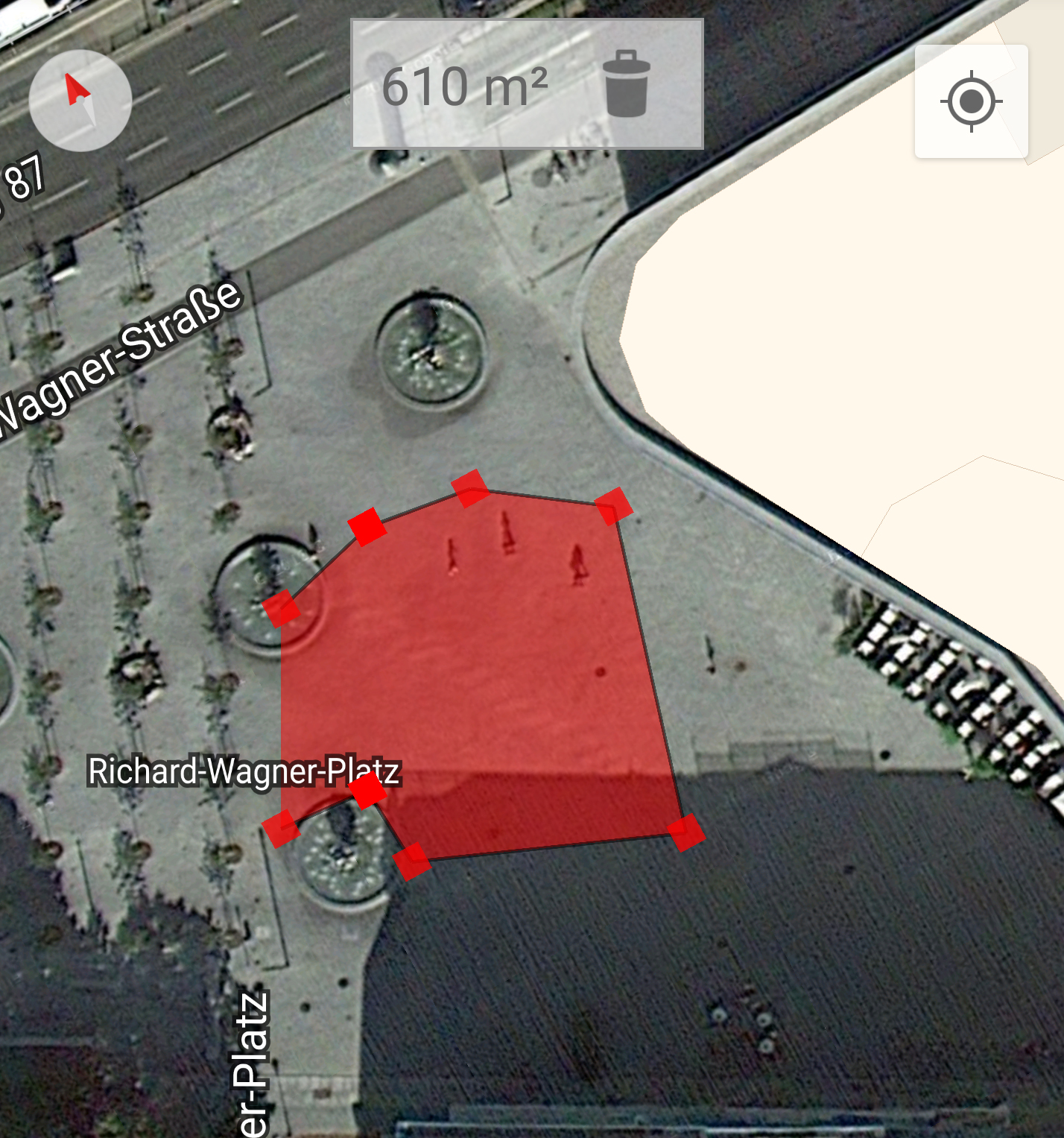The height and width of the screenshot is (1138, 1064).
Task: Delete the measured area with the trash icon
Action: pyautogui.click(x=626, y=84)
